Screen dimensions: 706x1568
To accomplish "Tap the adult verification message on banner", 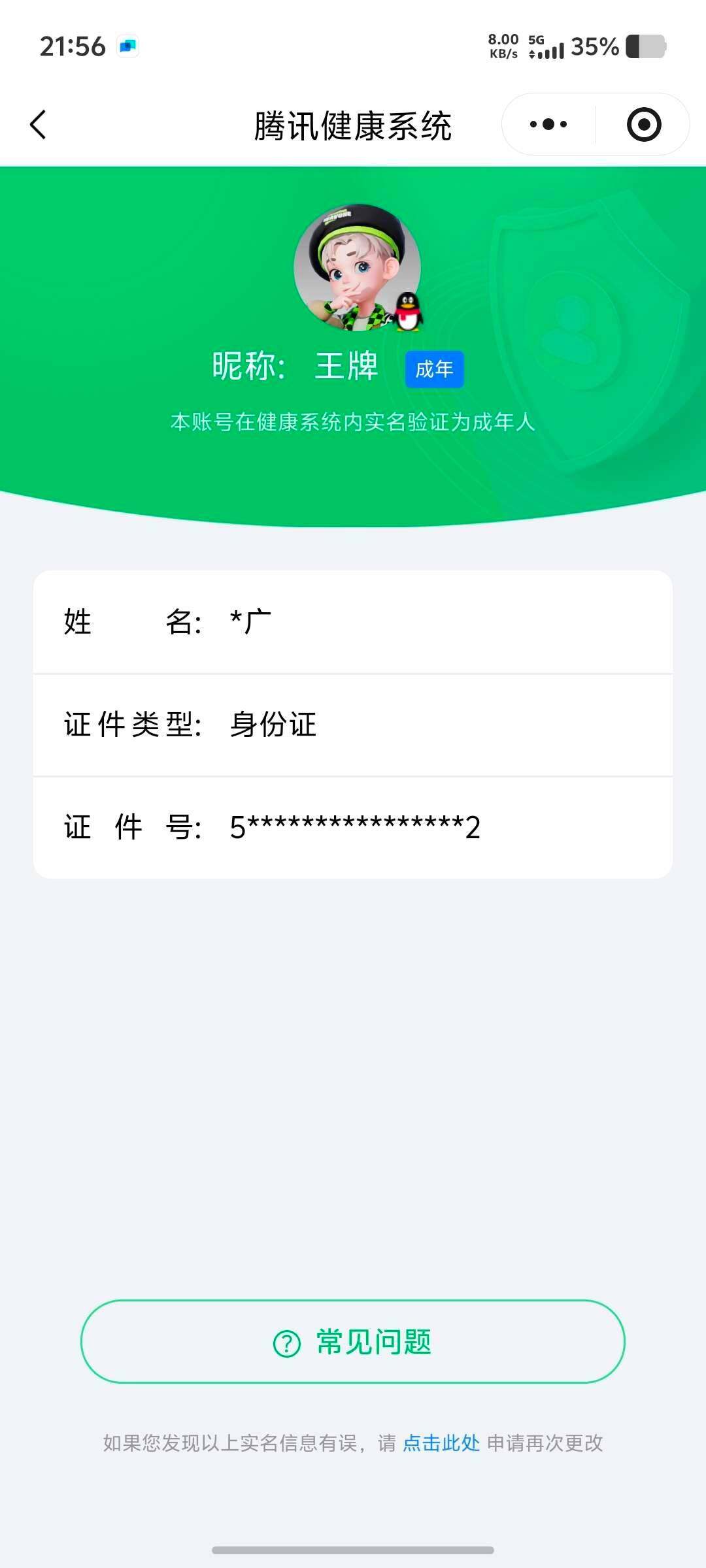I will pyautogui.click(x=353, y=423).
